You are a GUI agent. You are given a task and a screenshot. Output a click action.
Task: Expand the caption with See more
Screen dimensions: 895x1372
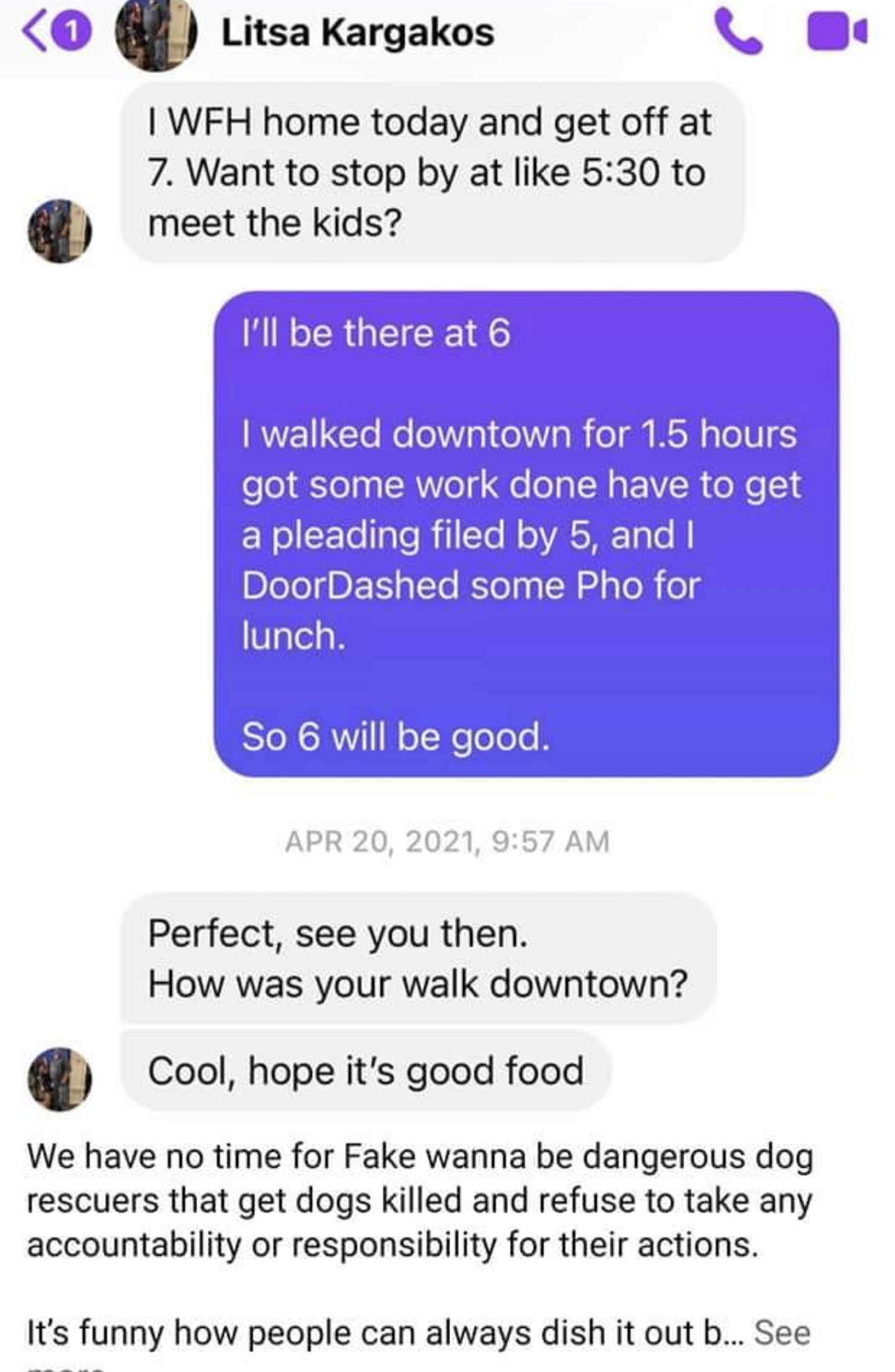pos(782,1333)
